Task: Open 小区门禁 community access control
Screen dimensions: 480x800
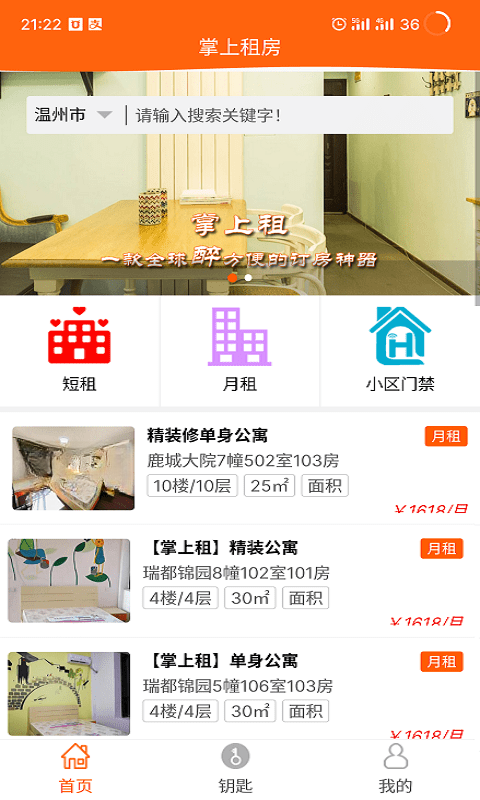Action: tap(400, 351)
